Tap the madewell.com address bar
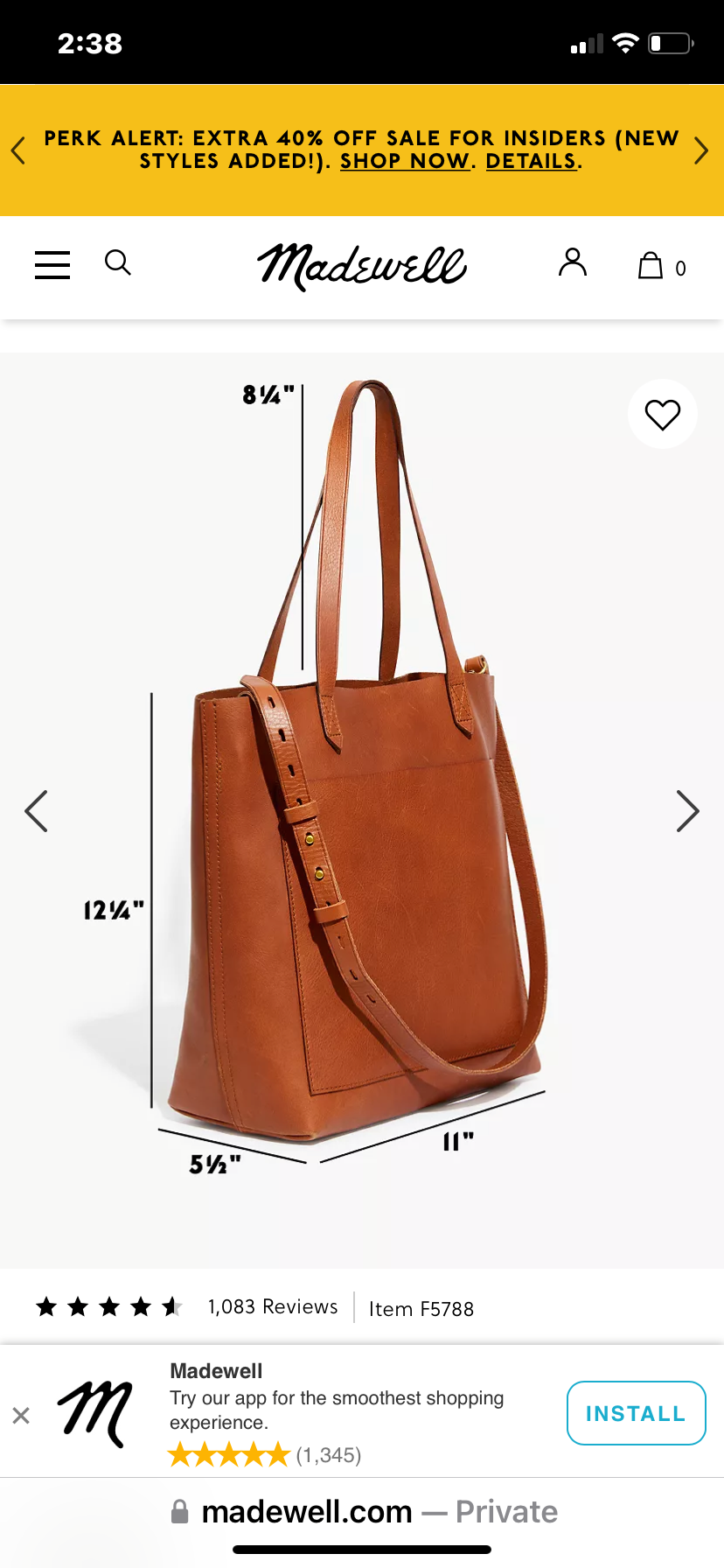The height and width of the screenshot is (1568, 724). pyautogui.click(x=362, y=1511)
